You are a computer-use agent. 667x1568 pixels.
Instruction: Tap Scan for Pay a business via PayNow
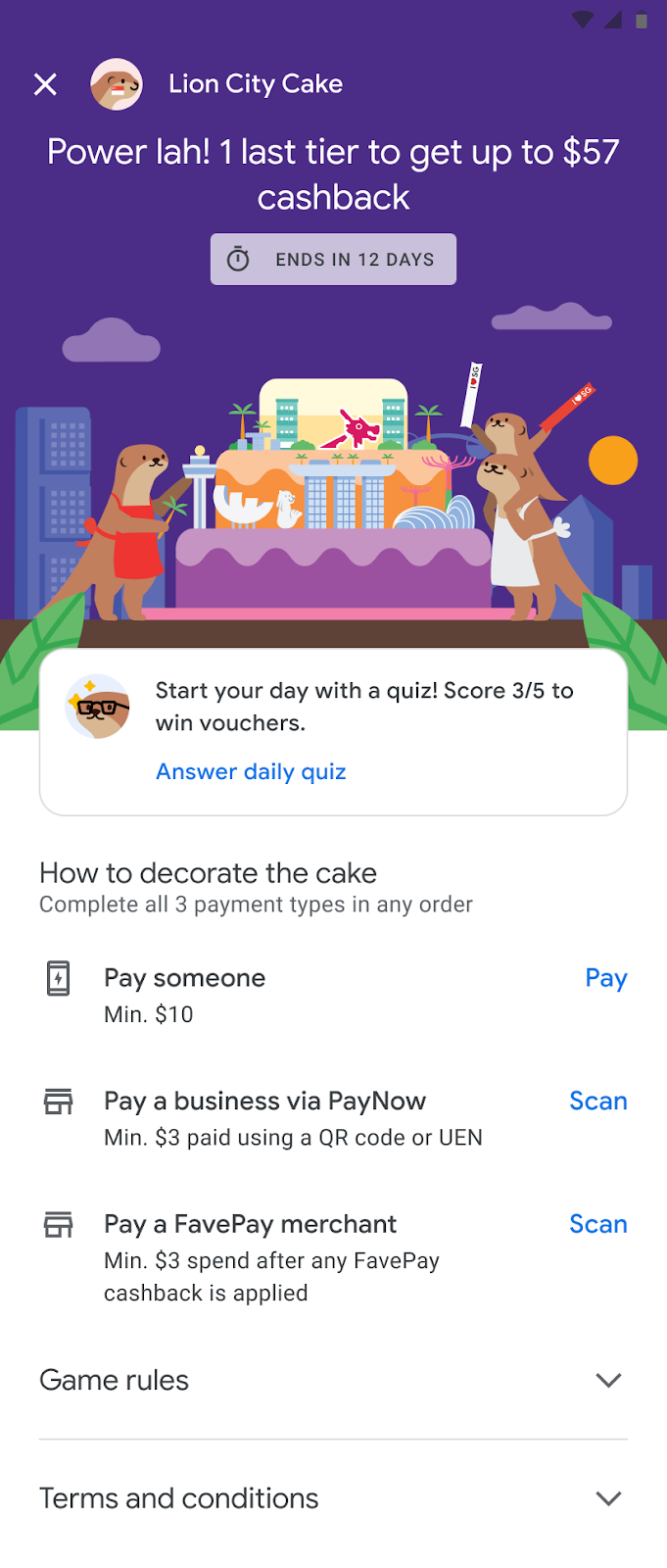[x=597, y=1101]
